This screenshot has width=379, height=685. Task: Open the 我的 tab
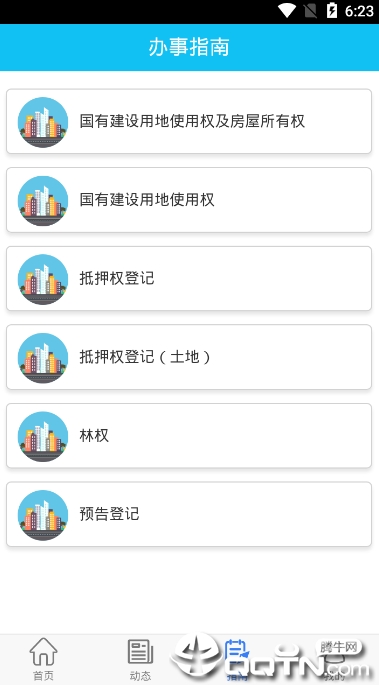click(334, 660)
